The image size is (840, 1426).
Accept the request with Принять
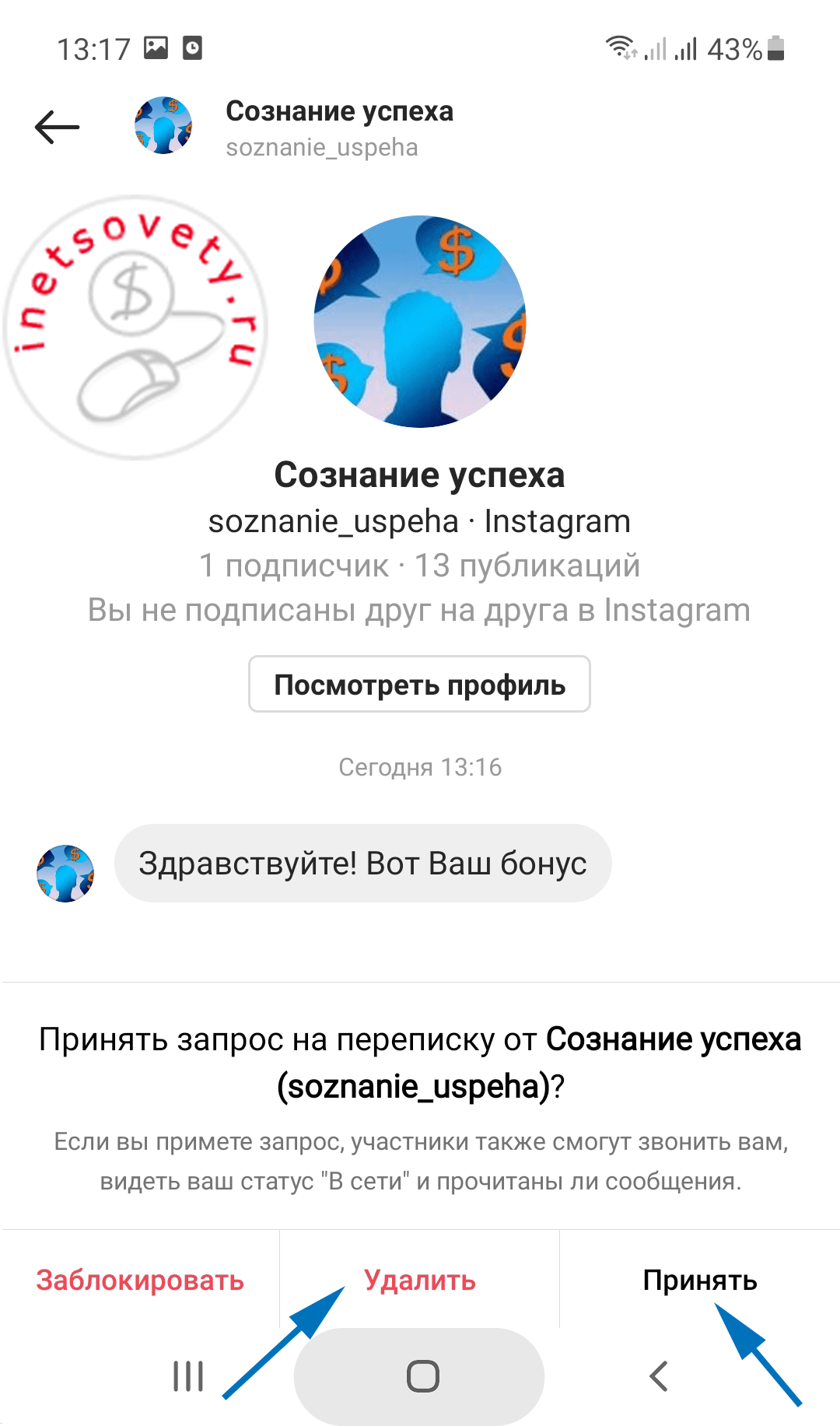pos(699,1281)
